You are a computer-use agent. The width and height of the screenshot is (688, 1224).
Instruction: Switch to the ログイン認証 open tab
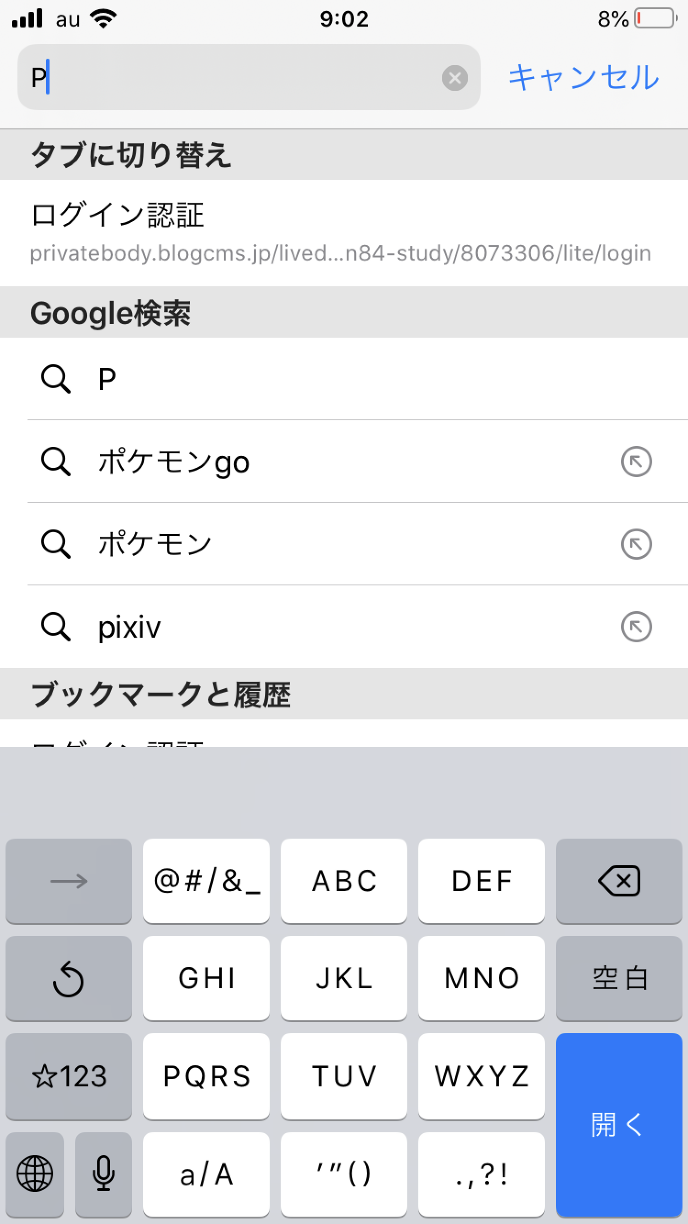point(340,232)
